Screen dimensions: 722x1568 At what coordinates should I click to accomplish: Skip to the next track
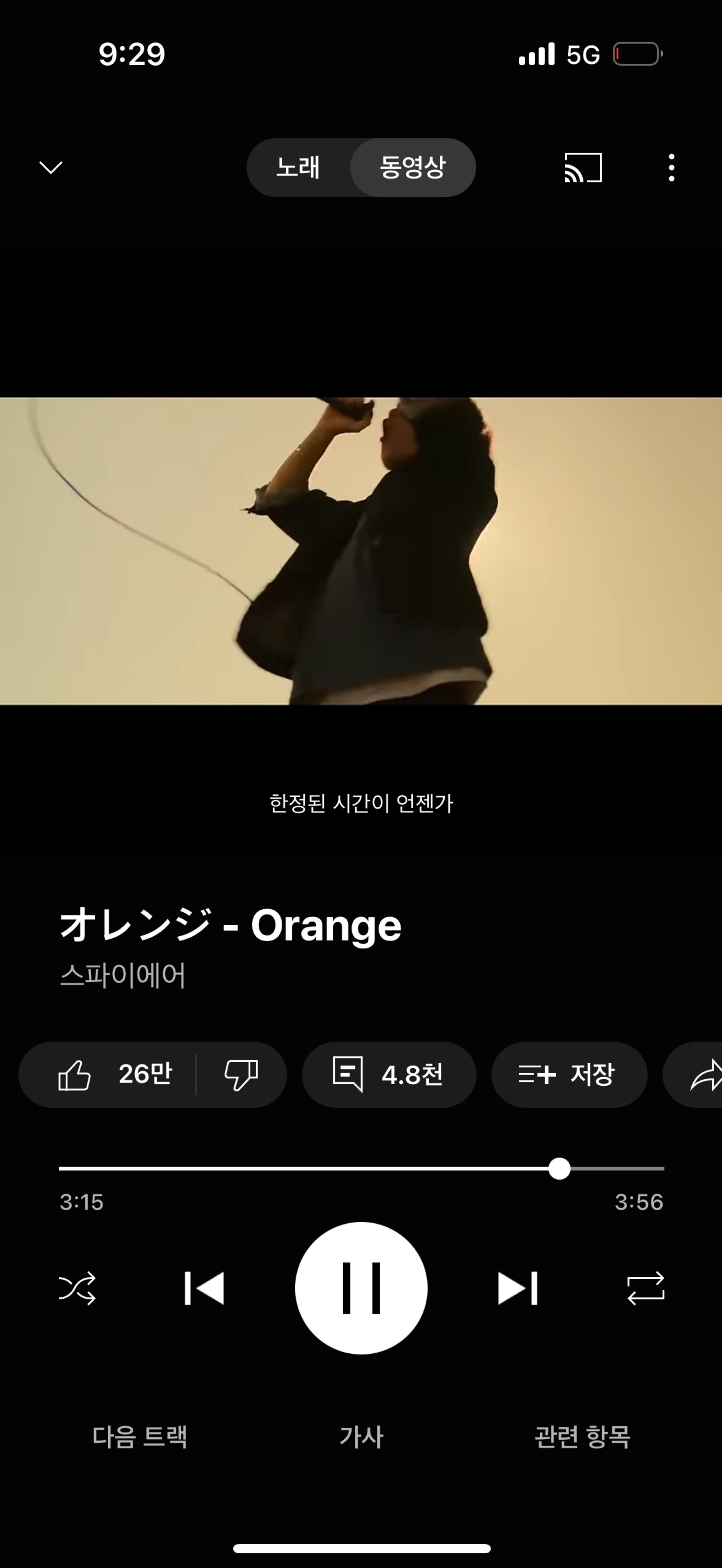pos(517,1288)
